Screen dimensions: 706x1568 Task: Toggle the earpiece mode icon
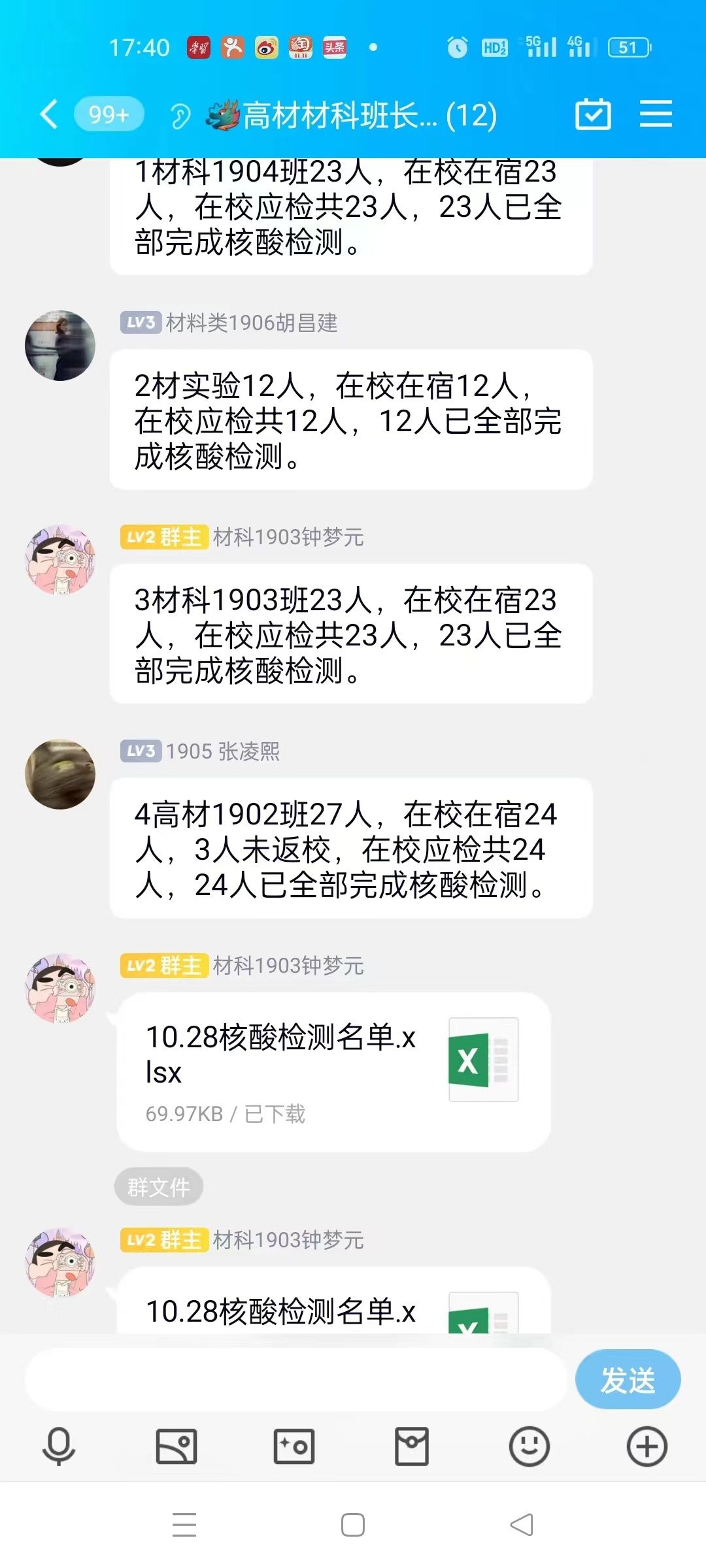180,116
